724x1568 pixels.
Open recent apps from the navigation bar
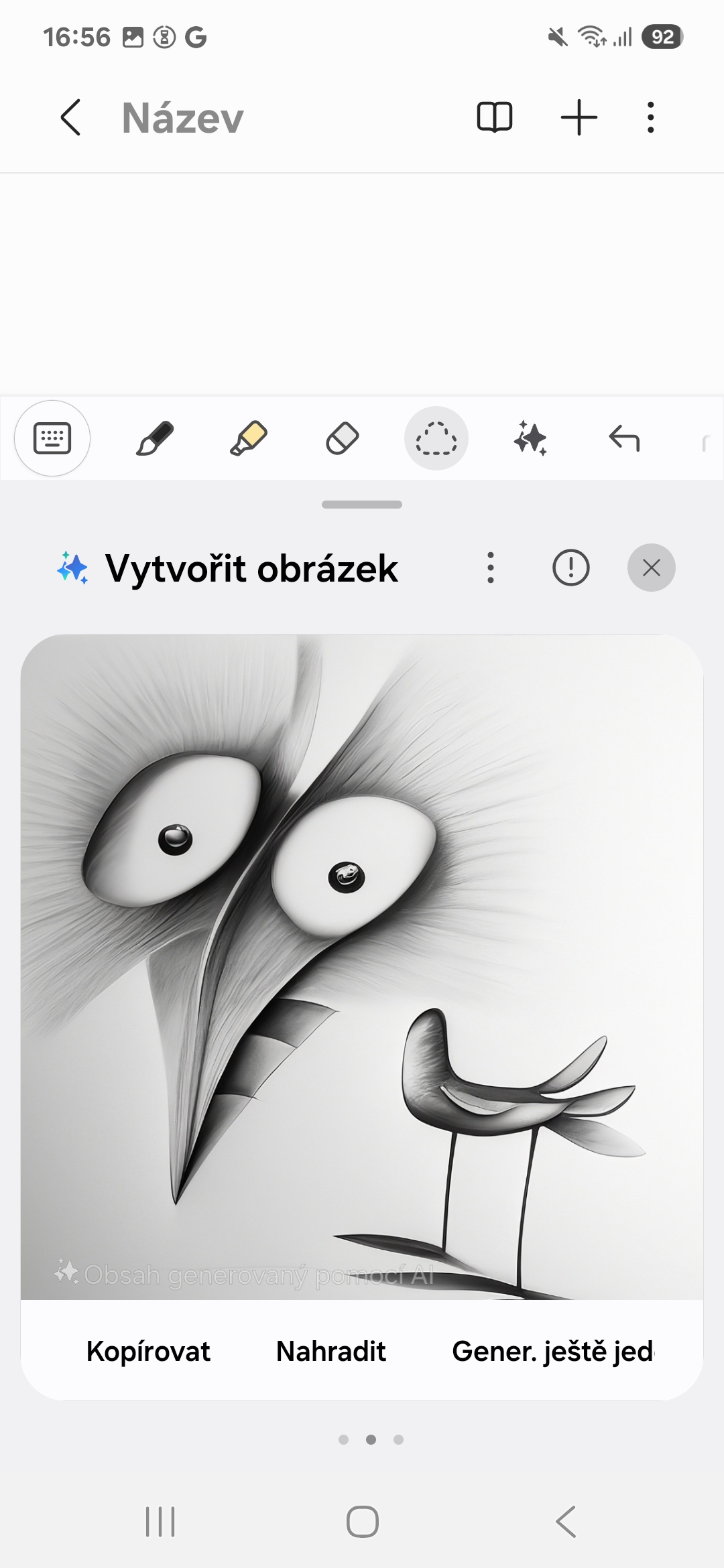click(160, 1521)
